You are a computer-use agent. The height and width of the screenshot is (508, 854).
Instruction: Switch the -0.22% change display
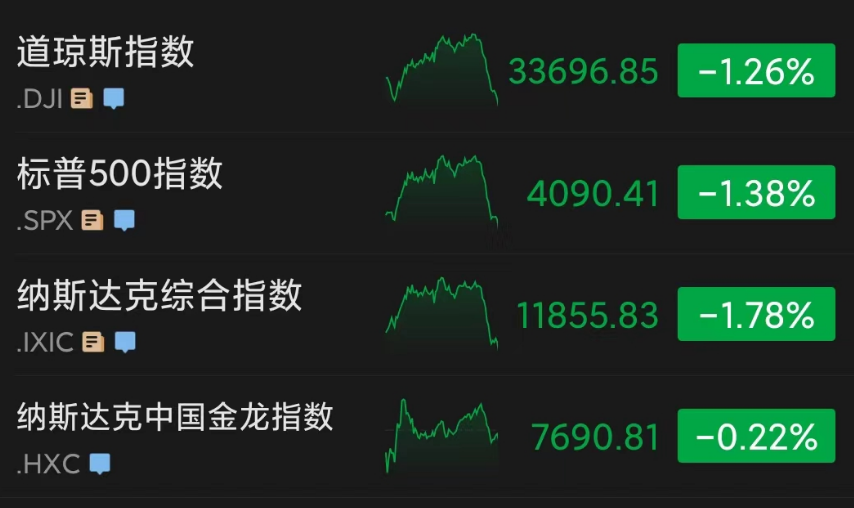coord(756,437)
